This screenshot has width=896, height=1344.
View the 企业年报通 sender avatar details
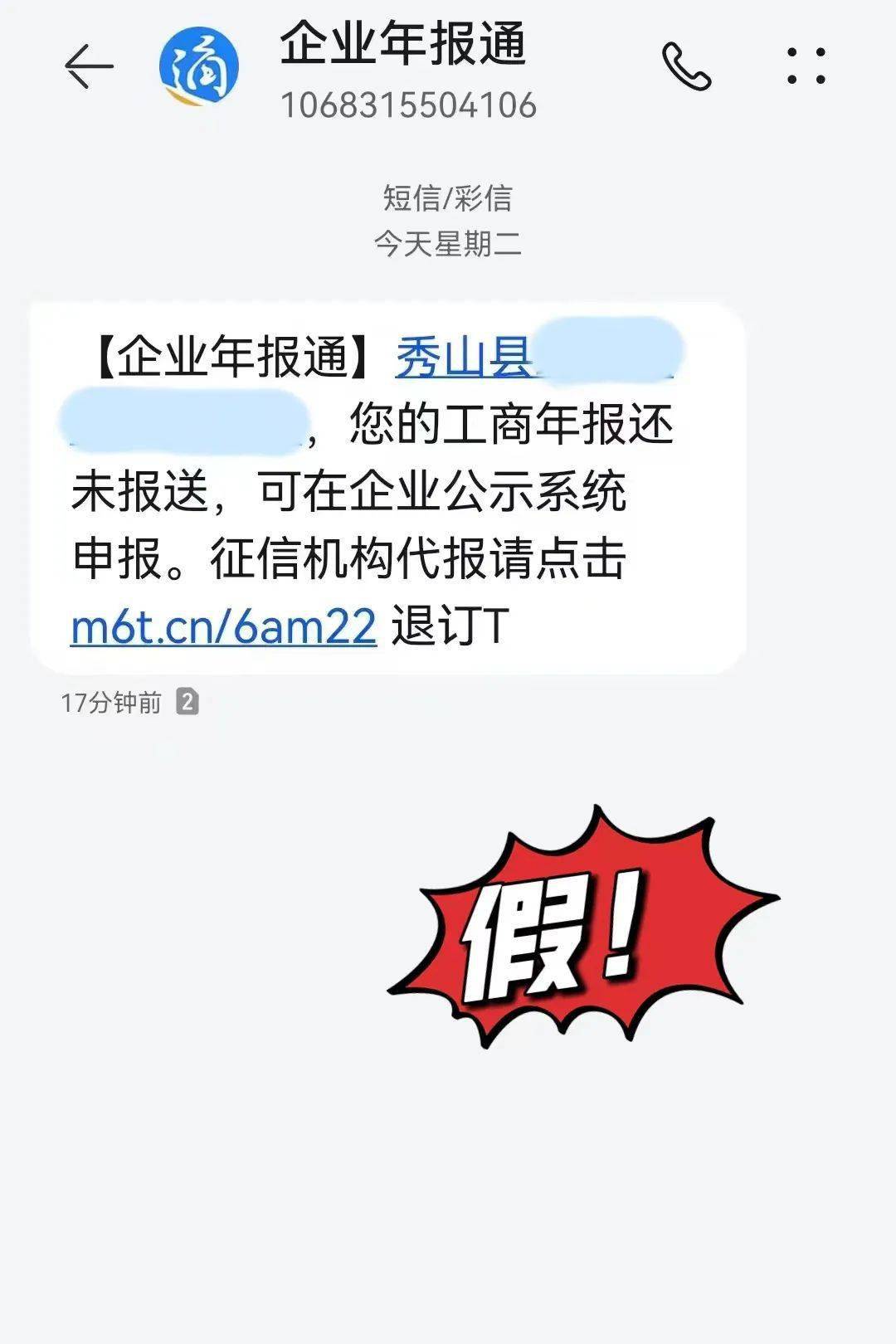[x=199, y=66]
